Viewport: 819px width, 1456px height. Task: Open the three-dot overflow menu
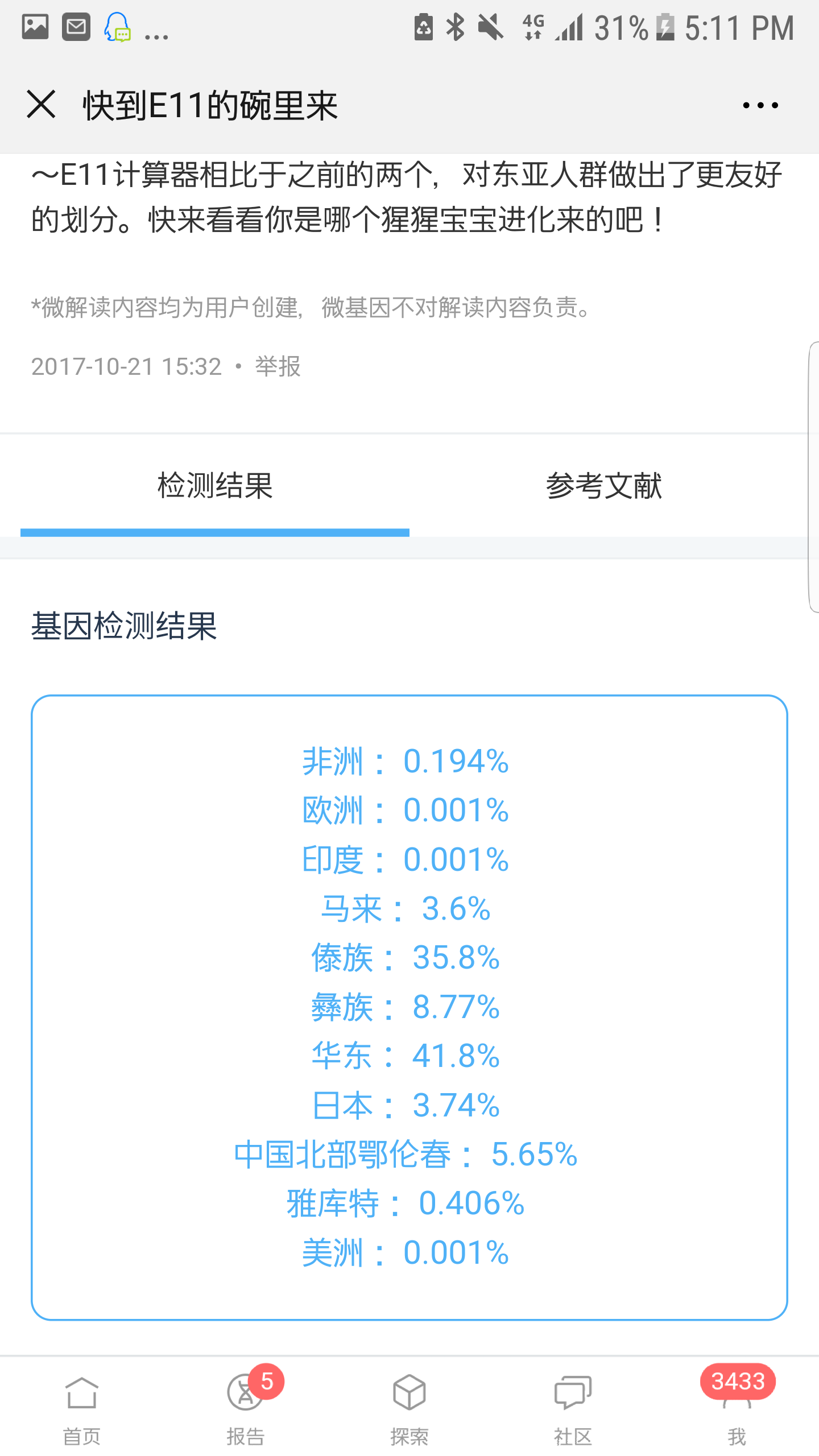point(760,105)
